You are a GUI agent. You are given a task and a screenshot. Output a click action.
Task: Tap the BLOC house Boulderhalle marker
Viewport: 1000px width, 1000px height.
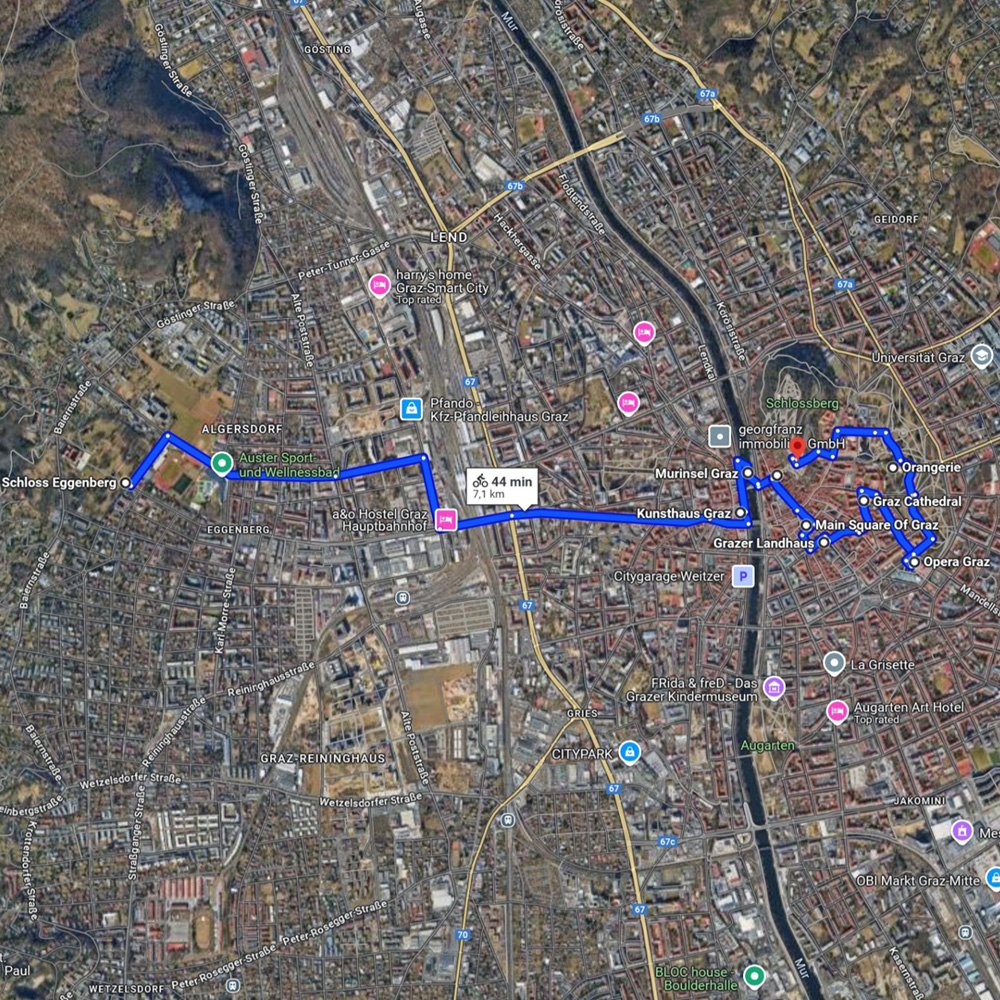[x=755, y=975]
